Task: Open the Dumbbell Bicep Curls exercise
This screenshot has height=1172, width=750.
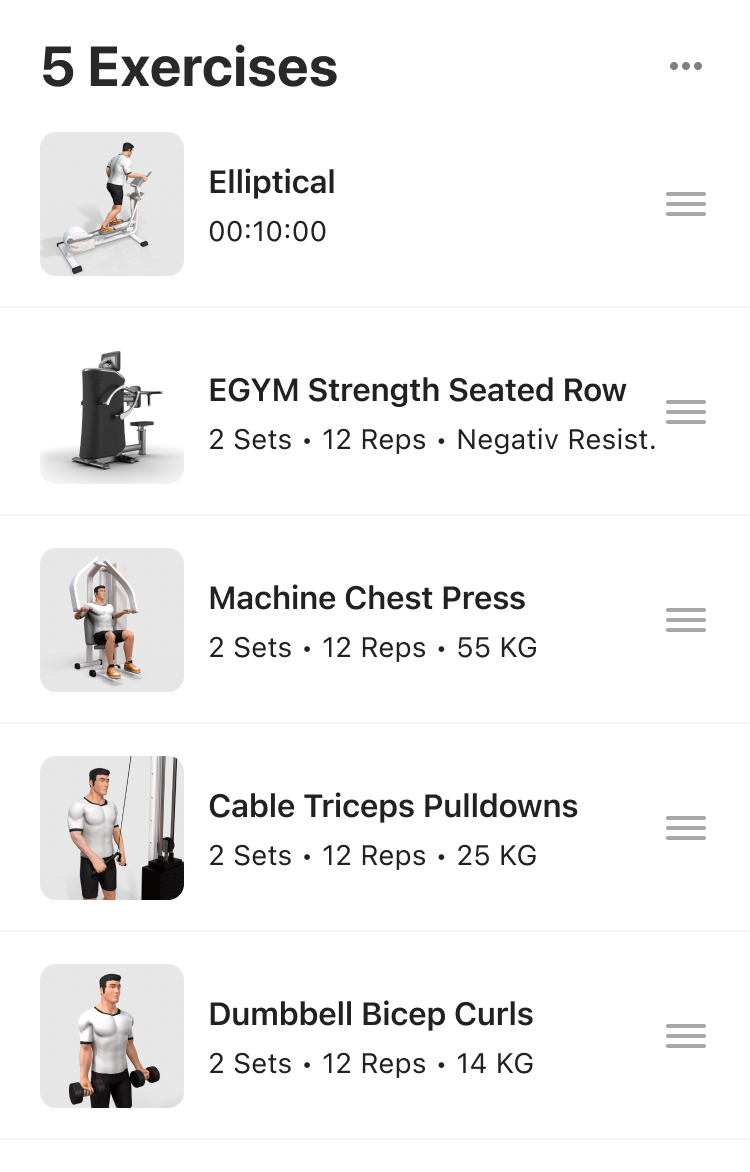Action: click(371, 1014)
